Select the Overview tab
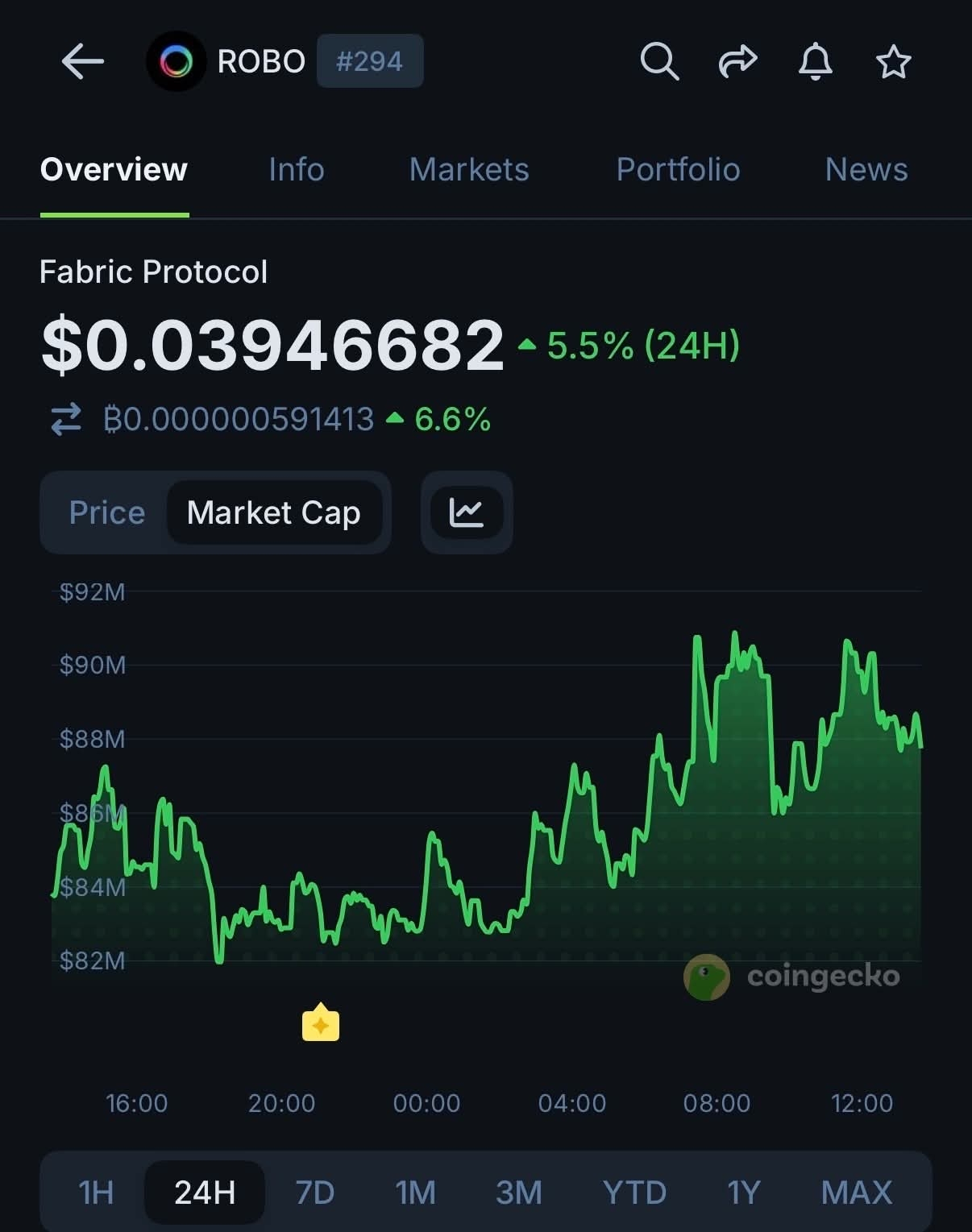The image size is (972, 1232). coord(114,170)
